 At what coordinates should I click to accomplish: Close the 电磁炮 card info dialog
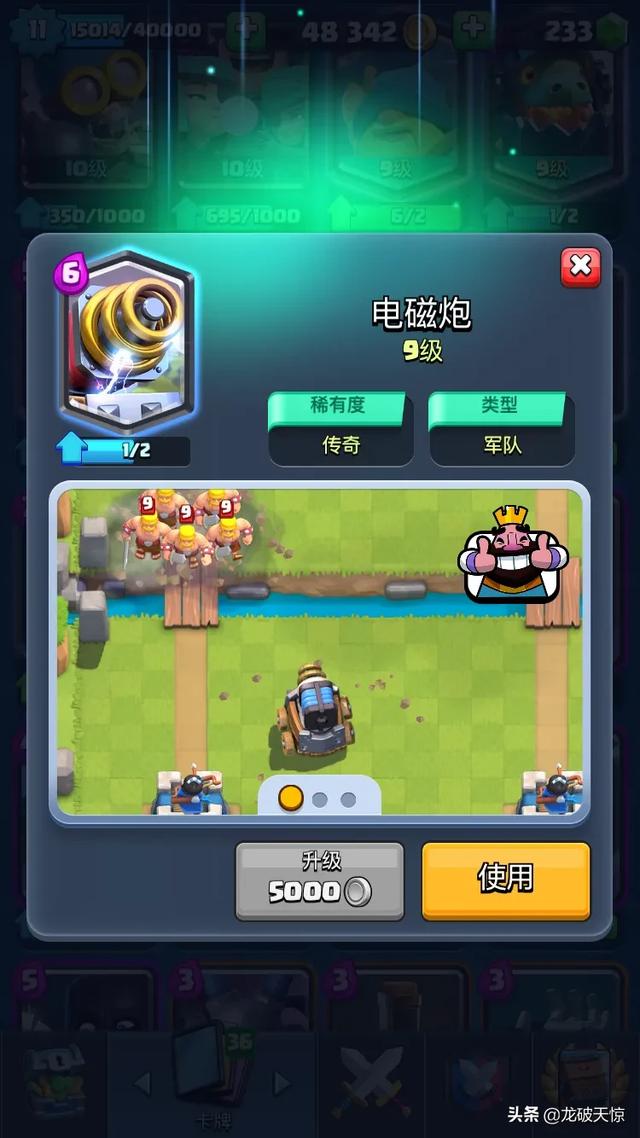coord(580,267)
